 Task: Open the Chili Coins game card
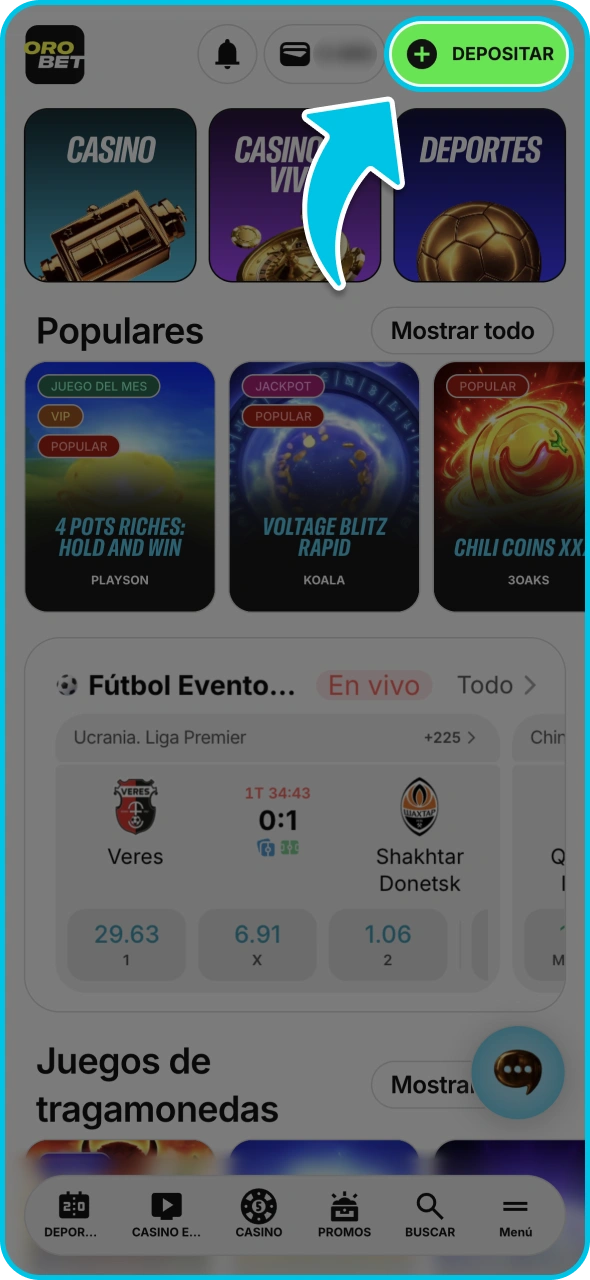pos(510,486)
